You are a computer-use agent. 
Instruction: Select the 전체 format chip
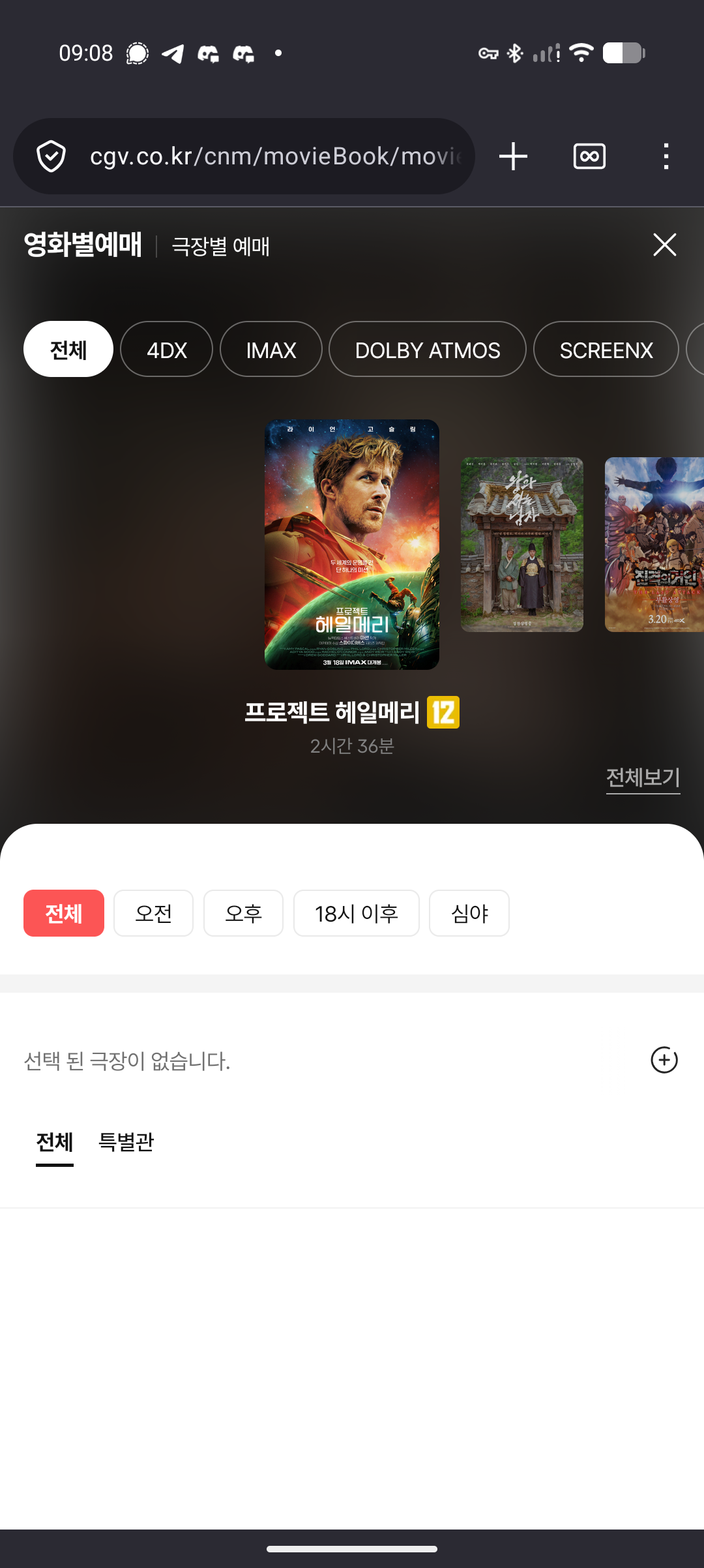pyautogui.click(x=68, y=350)
